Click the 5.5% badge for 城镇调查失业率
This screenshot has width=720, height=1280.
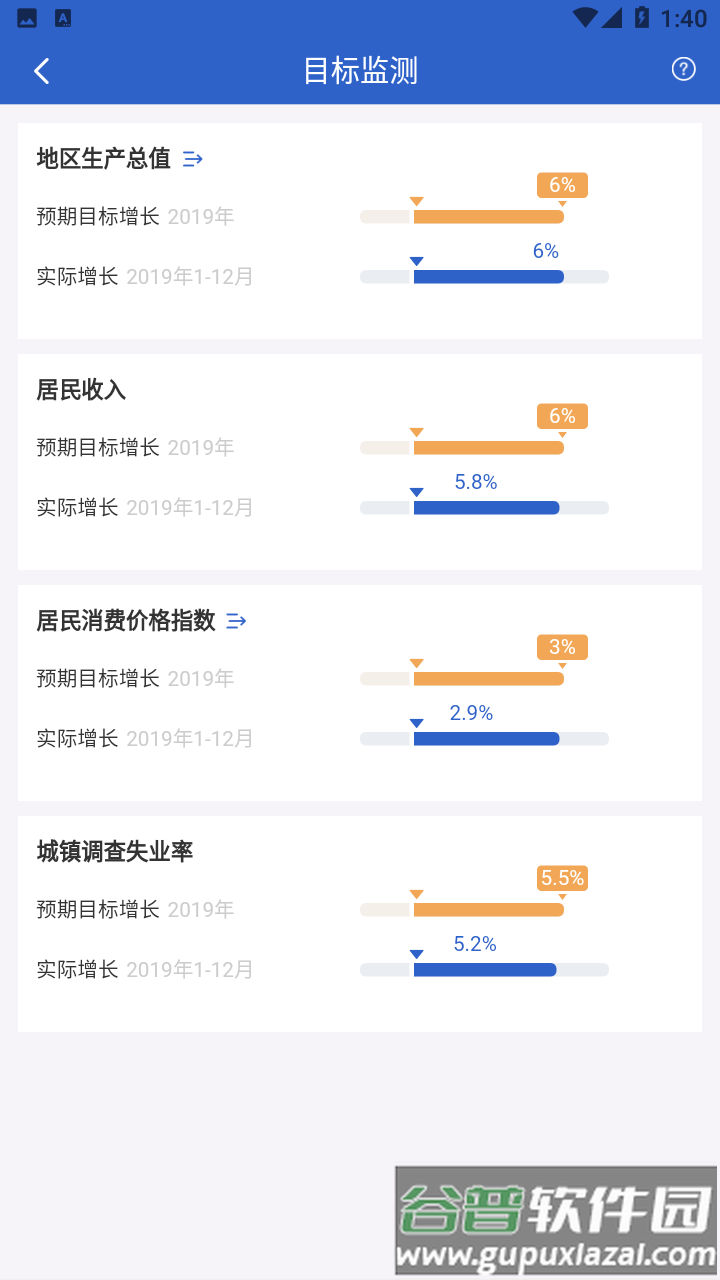click(562, 878)
